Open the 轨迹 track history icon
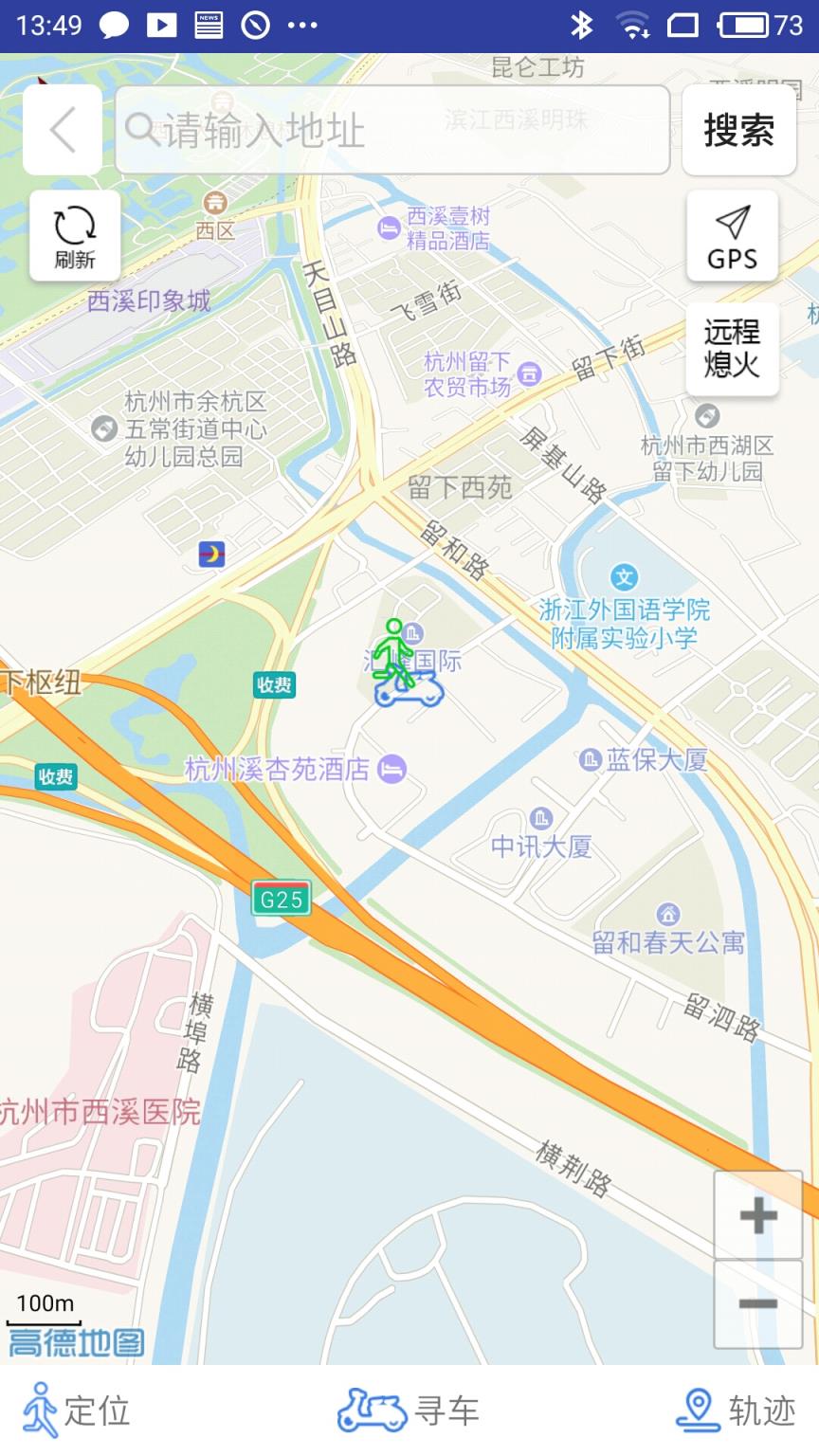Screen dimensions: 819x1456 point(699,1411)
